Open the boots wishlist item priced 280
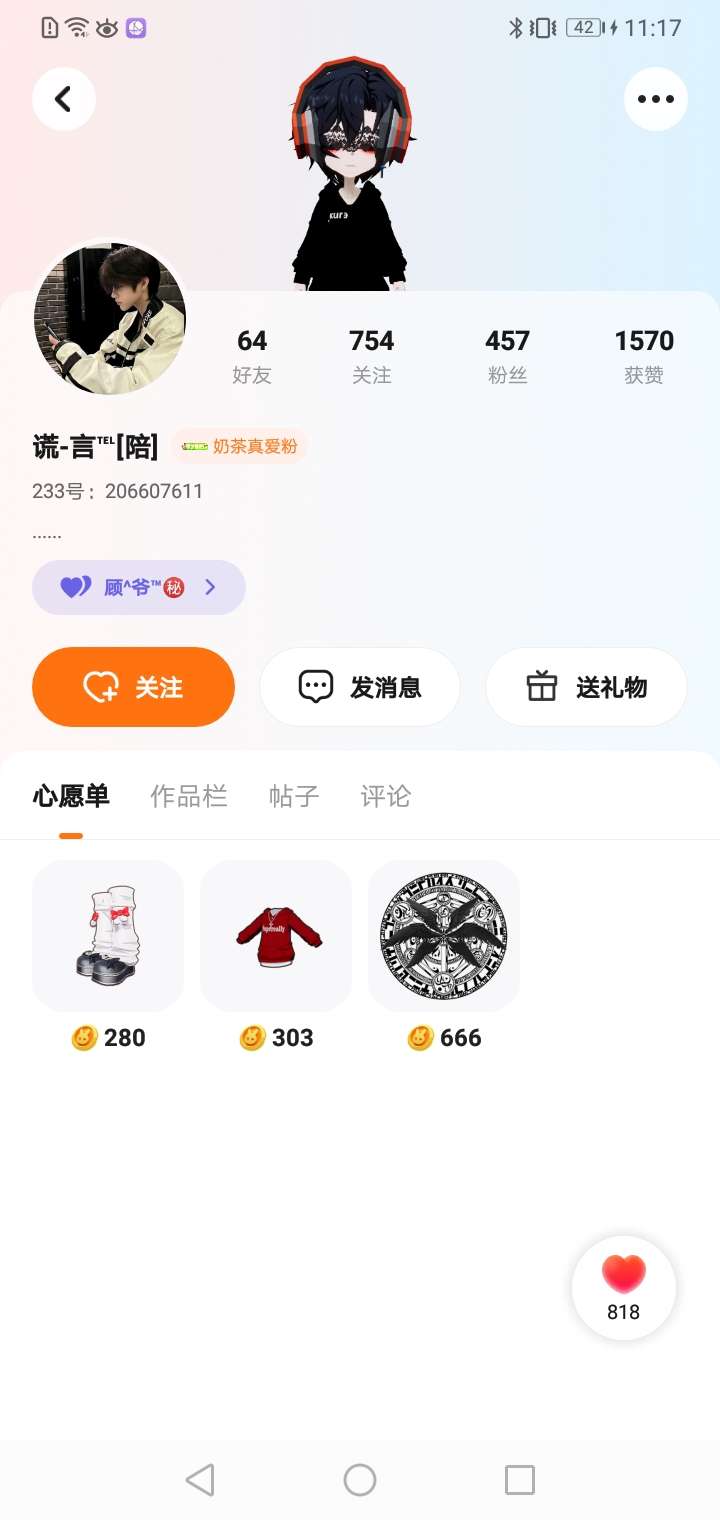The height and width of the screenshot is (1520, 720). click(108, 936)
